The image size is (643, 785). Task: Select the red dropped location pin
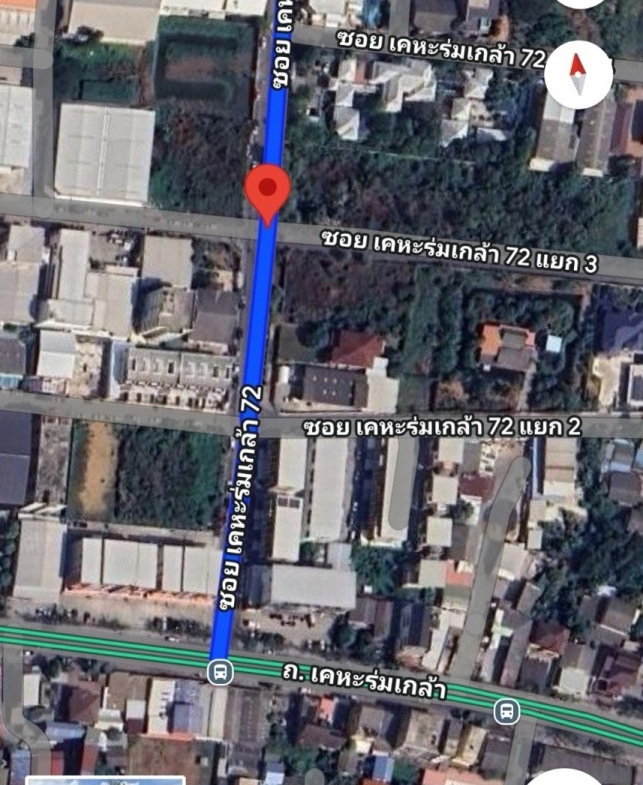[268, 191]
